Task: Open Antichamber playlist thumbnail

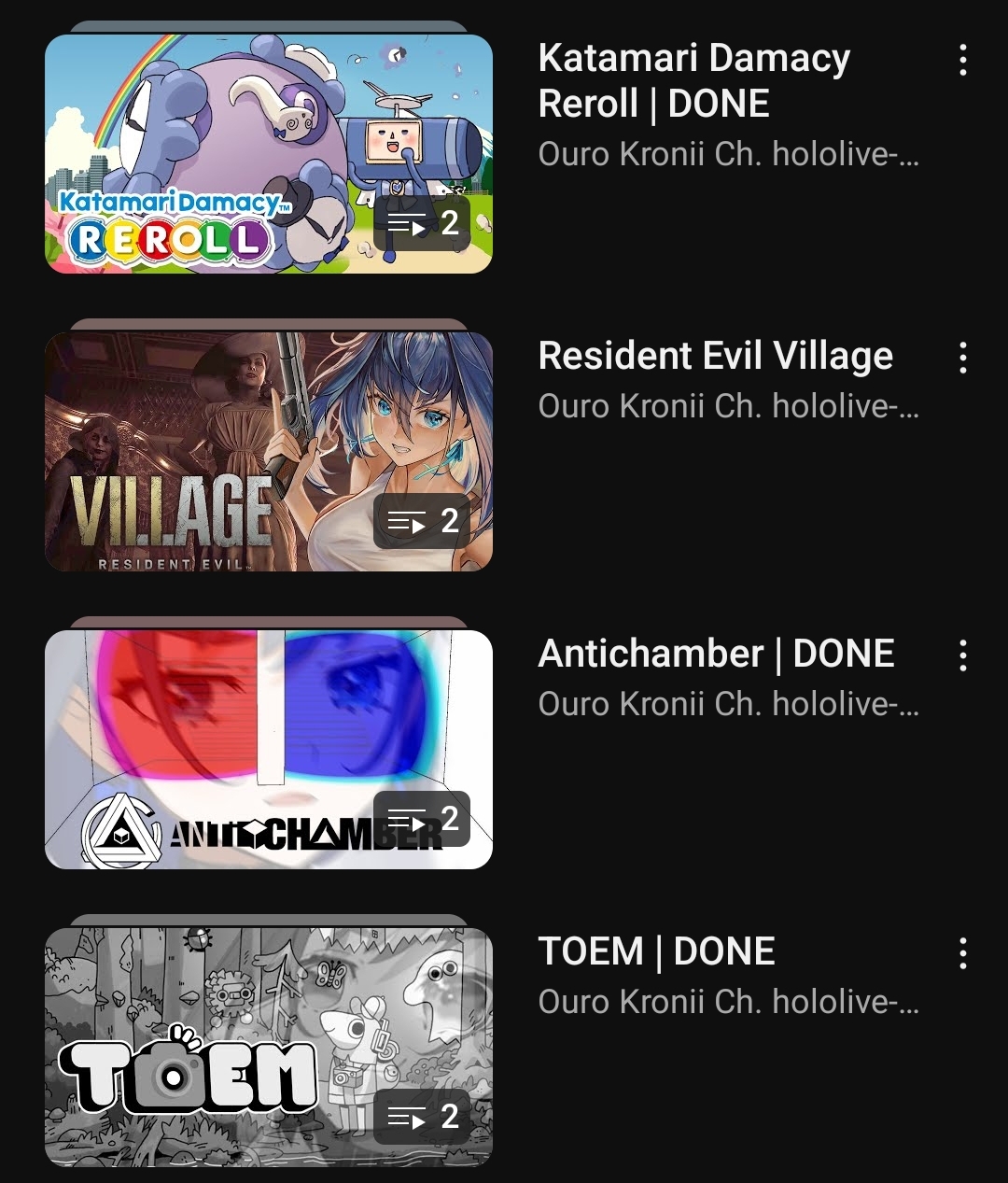Action: click(x=269, y=750)
